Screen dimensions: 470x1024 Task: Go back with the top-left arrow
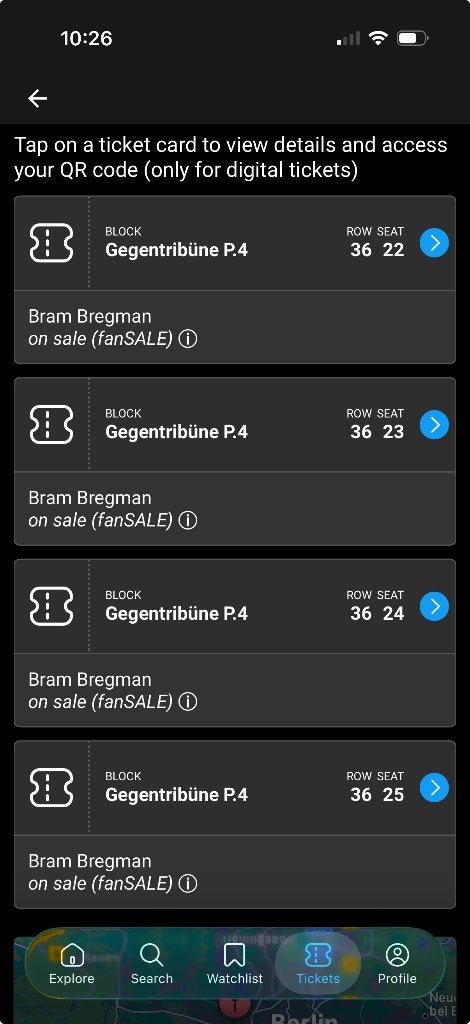pos(38,99)
